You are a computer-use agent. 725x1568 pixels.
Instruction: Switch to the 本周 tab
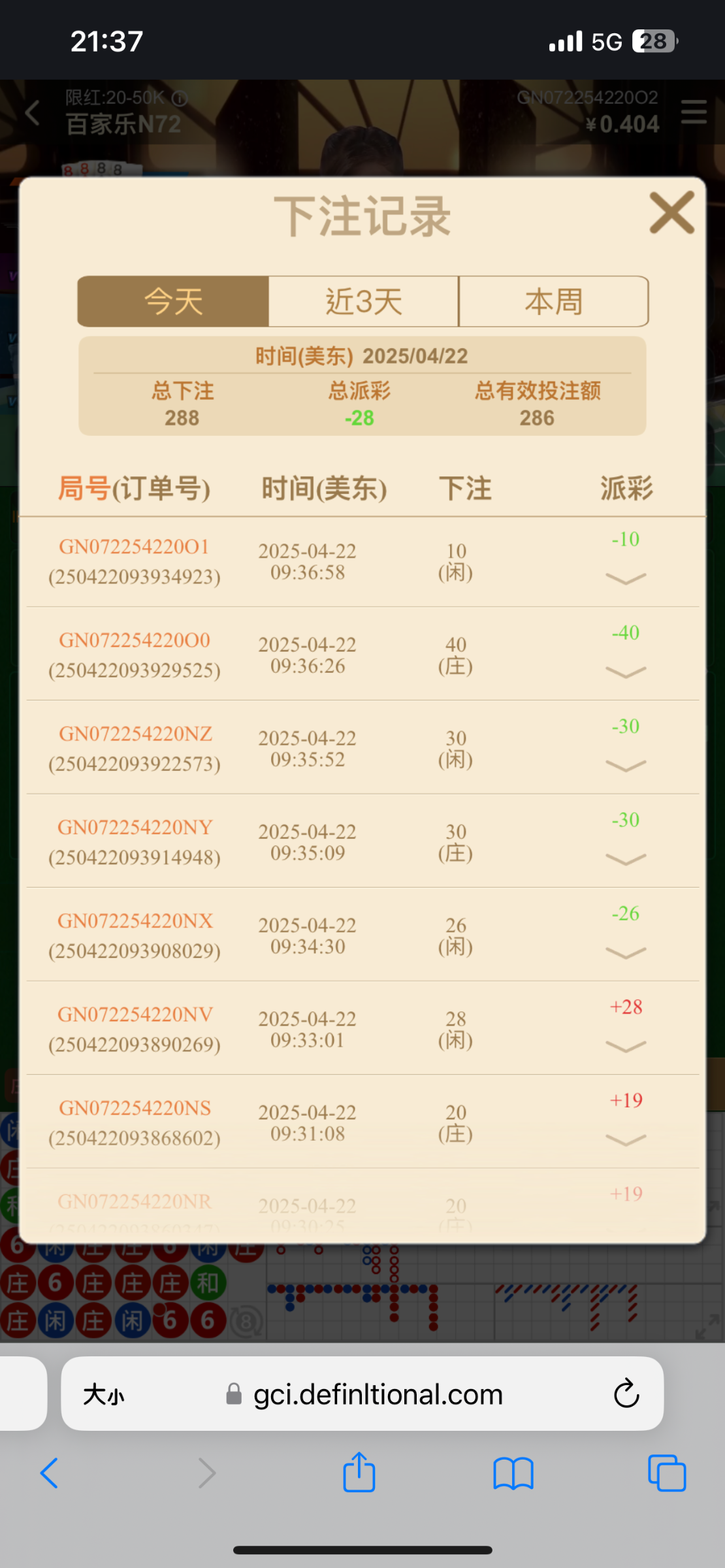click(x=554, y=301)
